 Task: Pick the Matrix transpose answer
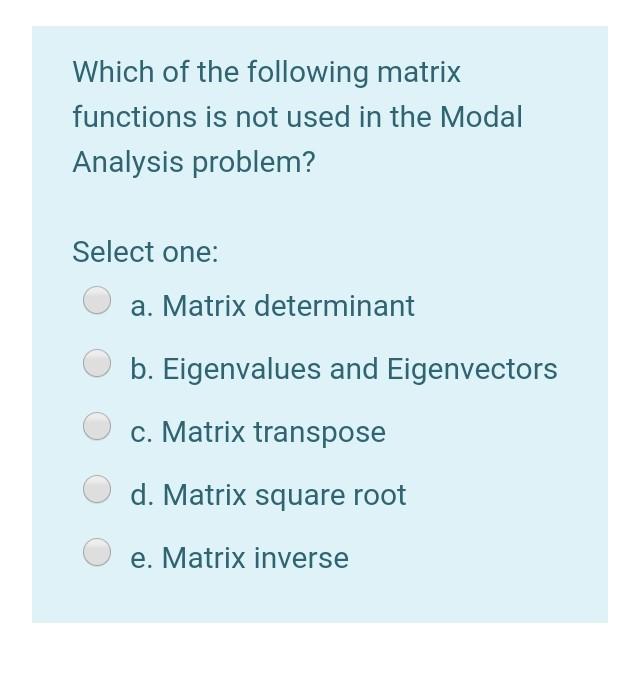[97, 427]
